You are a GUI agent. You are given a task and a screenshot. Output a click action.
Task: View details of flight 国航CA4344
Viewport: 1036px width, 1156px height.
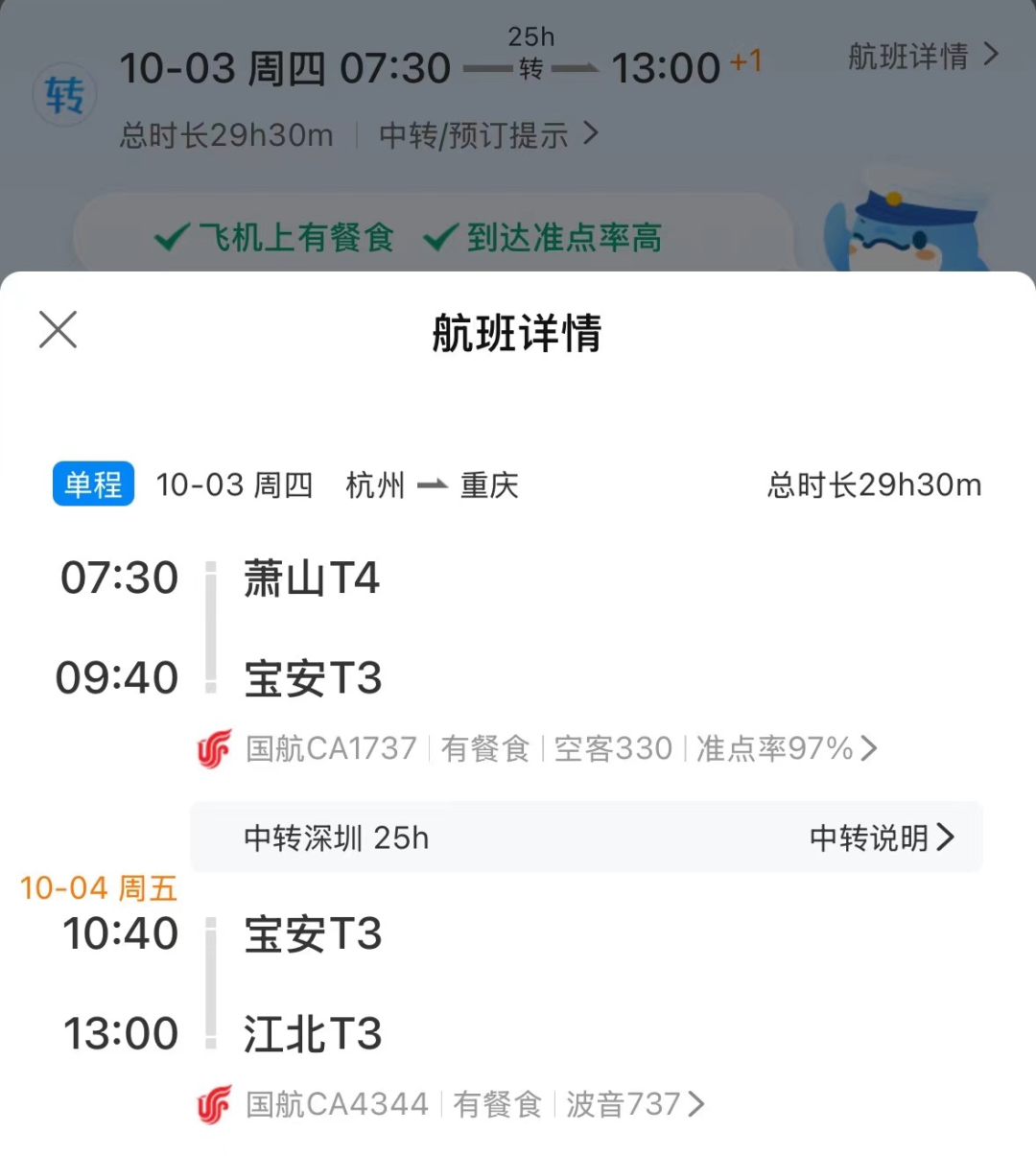coord(451,1104)
